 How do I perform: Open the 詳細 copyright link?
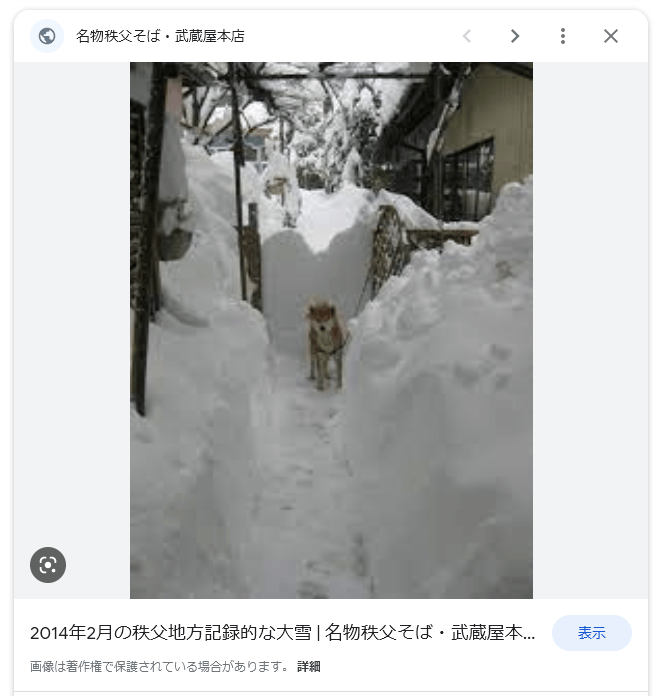point(309,666)
